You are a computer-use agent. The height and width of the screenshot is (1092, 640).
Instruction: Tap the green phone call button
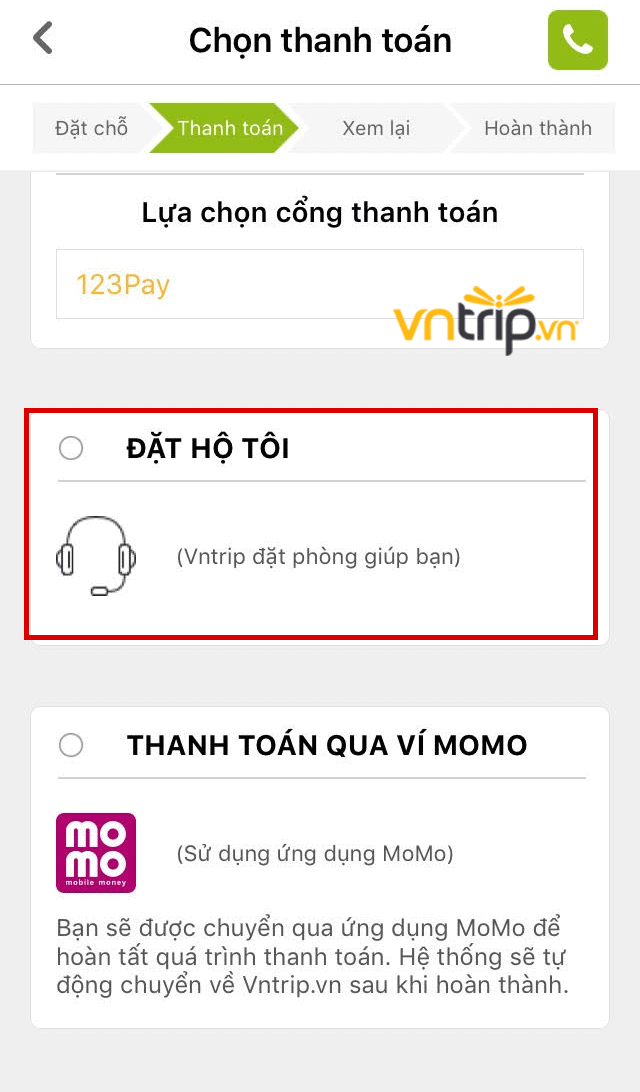coord(577,40)
